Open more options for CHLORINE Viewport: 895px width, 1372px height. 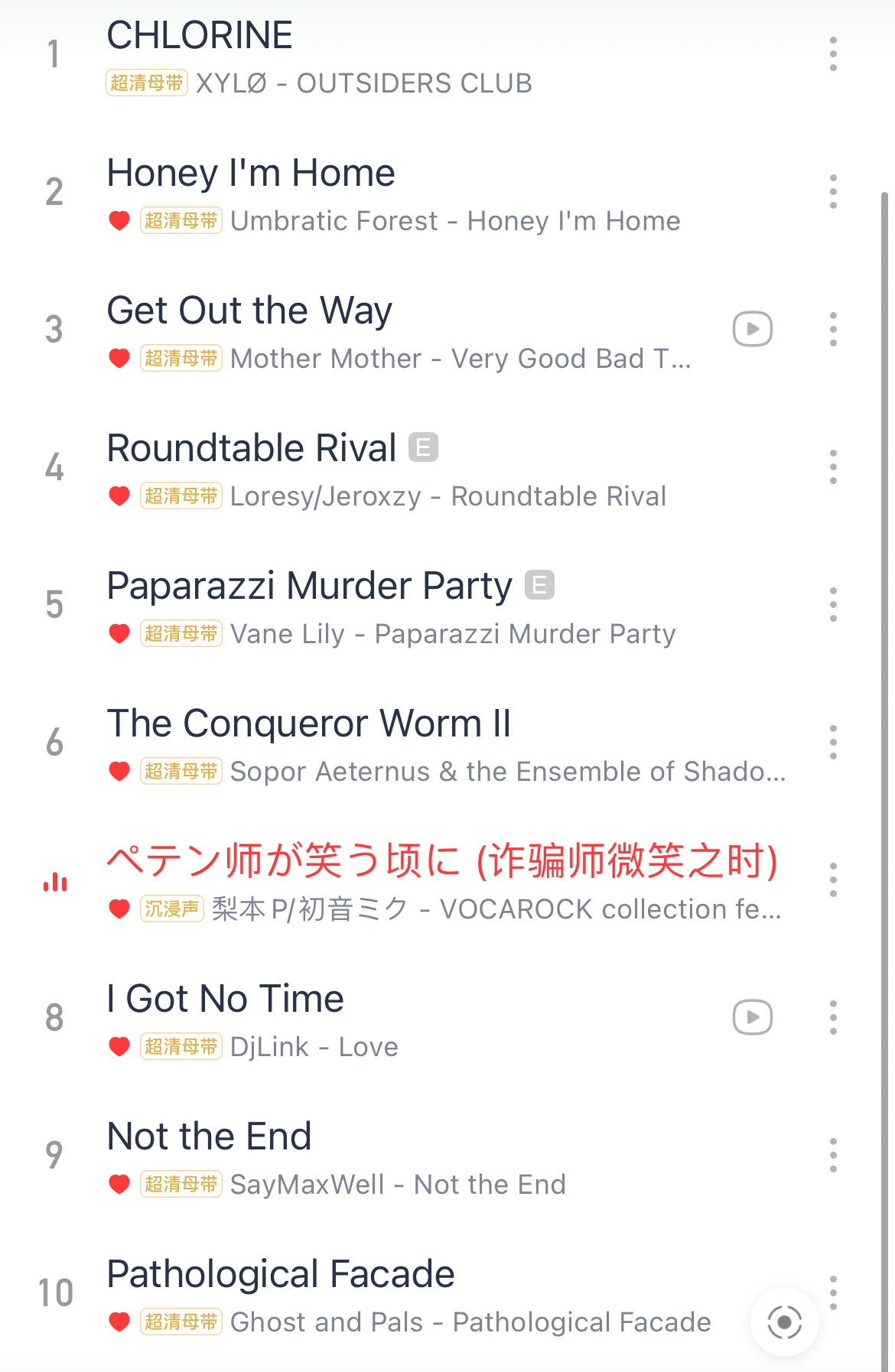[x=833, y=54]
